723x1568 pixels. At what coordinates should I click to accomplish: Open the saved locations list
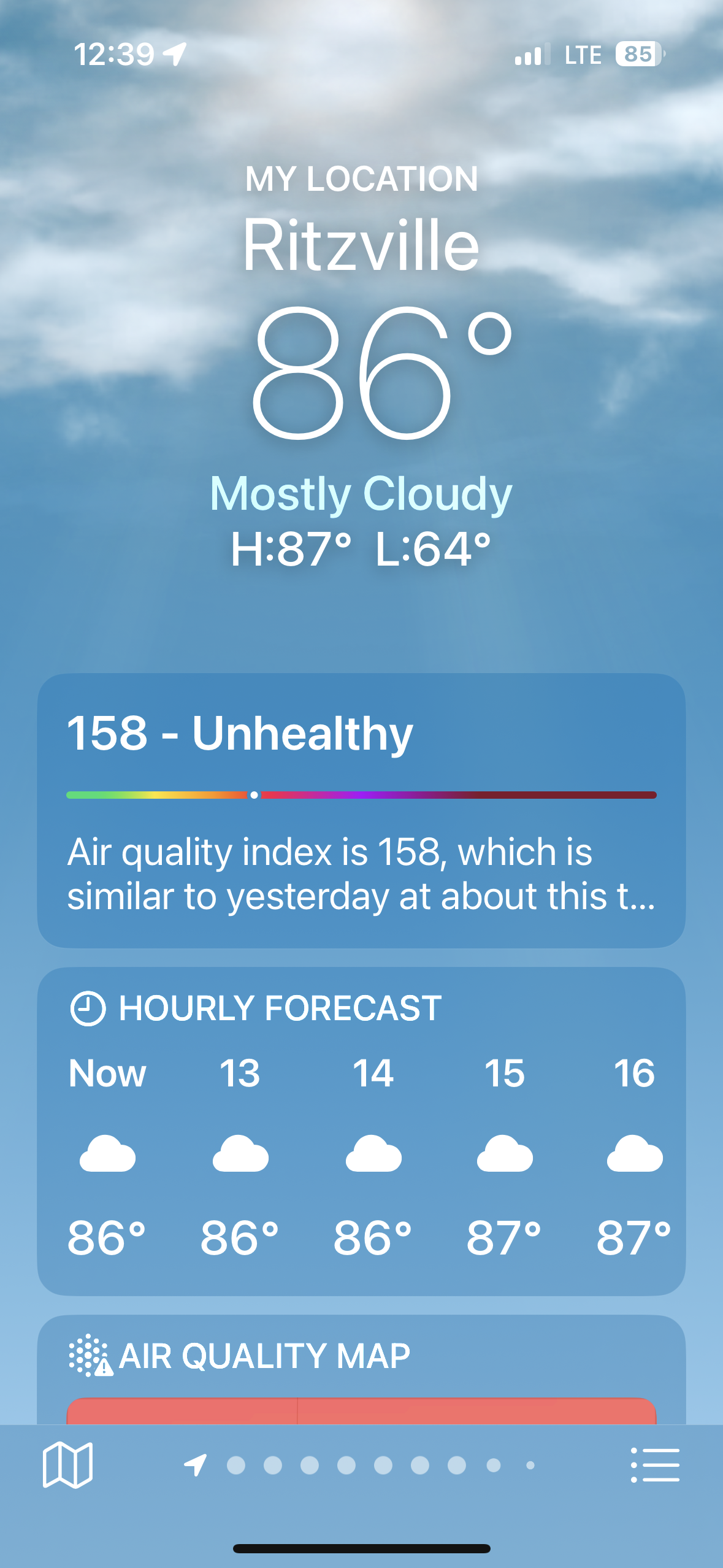click(x=655, y=1465)
